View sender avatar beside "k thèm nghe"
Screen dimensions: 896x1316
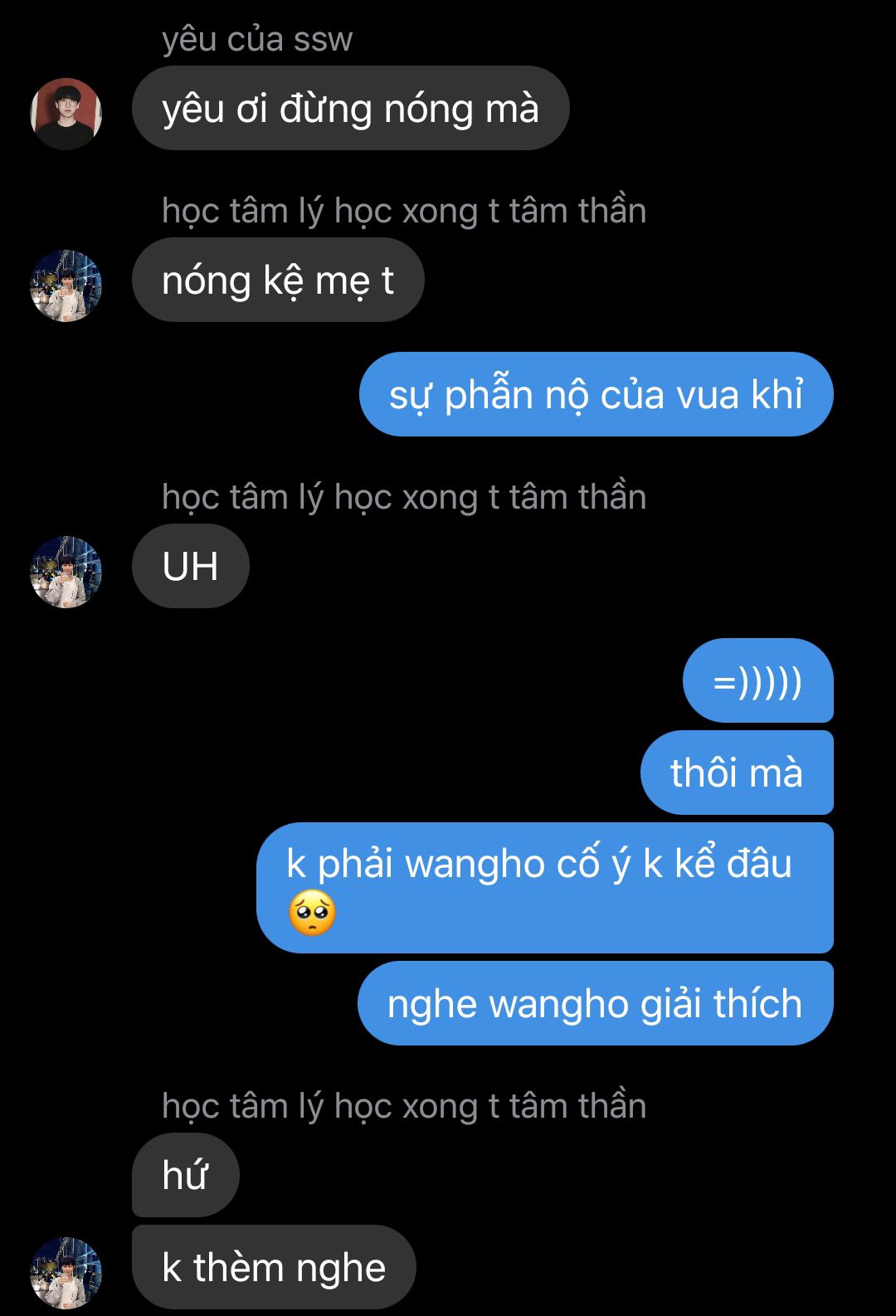point(66,1272)
